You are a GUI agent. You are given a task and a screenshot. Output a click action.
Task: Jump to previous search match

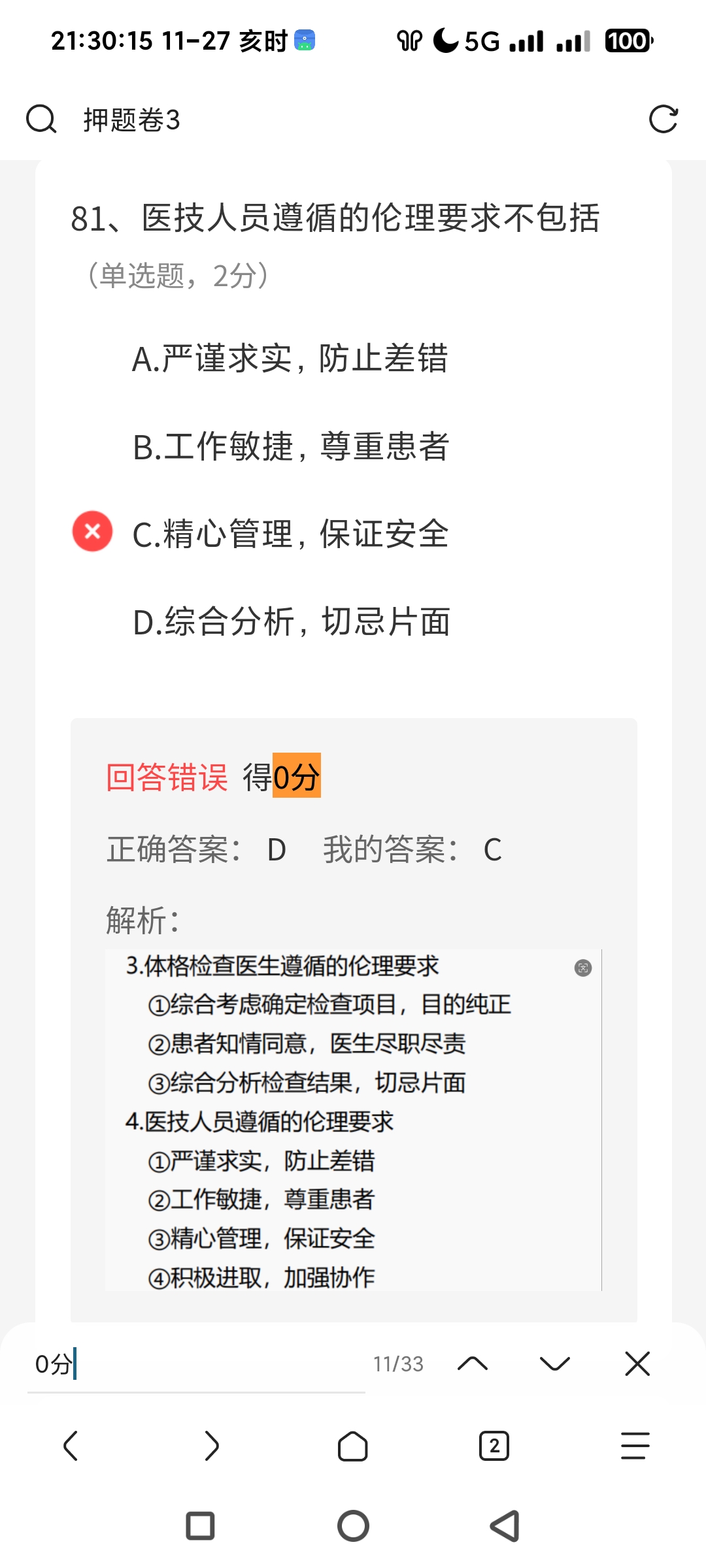(473, 1364)
